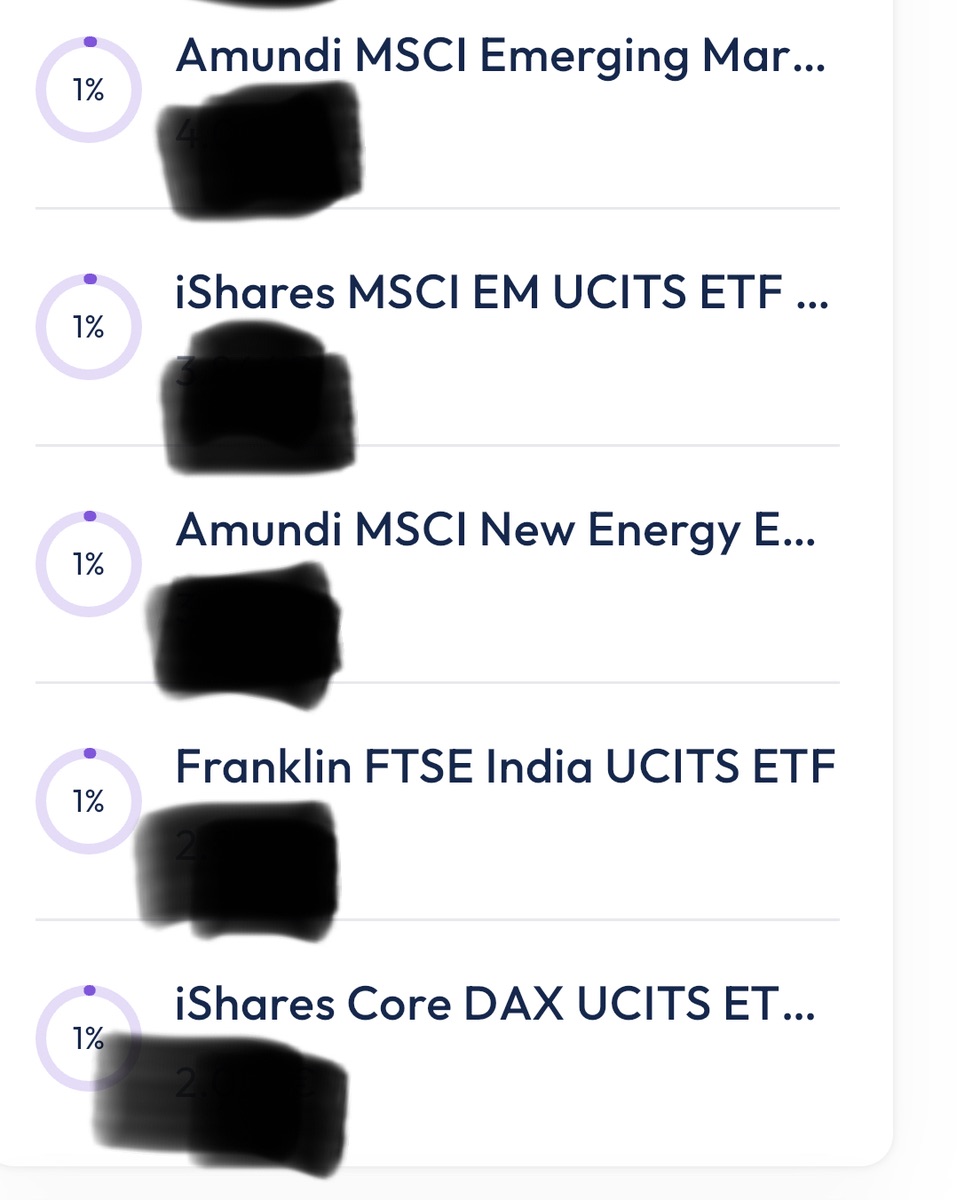957x1200 pixels.
Task: View the Amundi MSCI New Energy holding
Action: pos(495,531)
